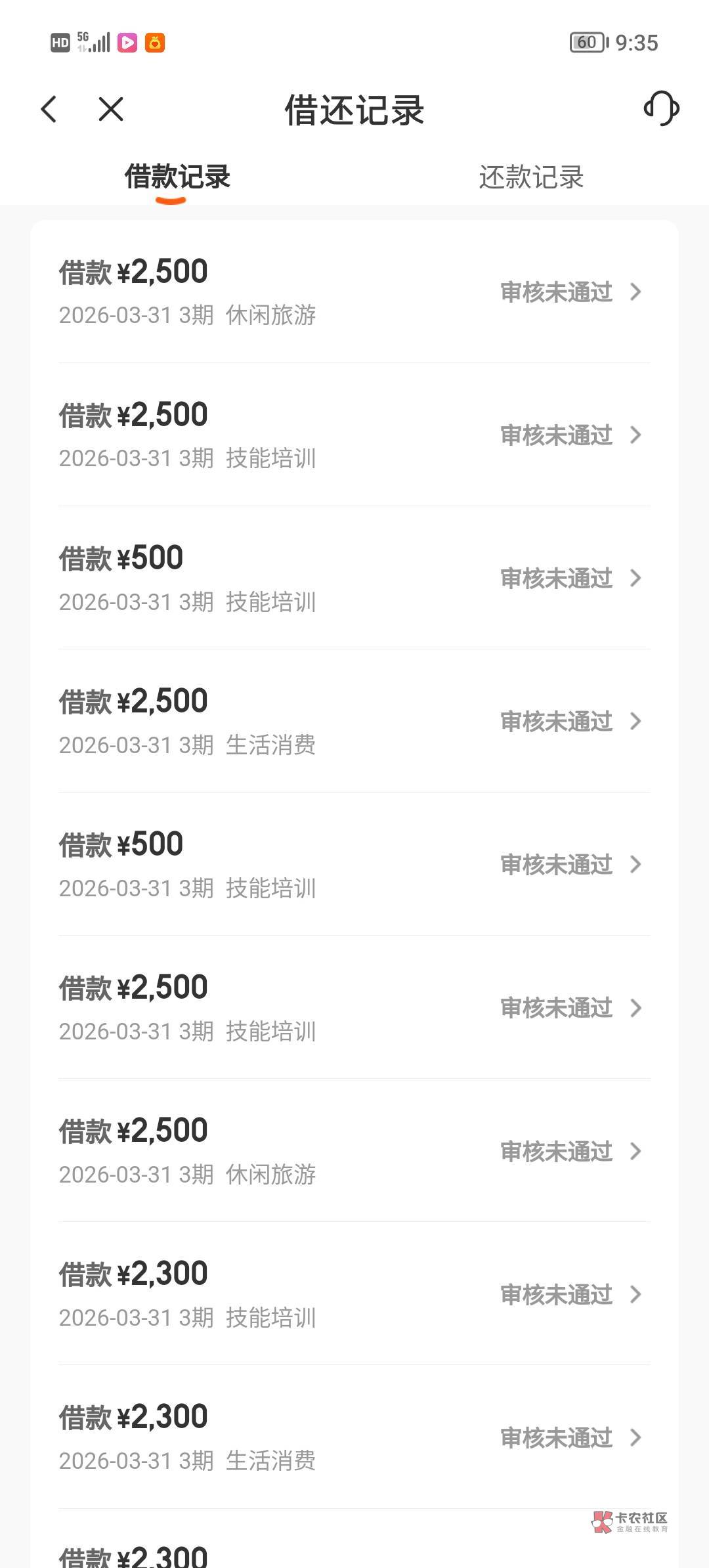Open the ¥2,300 生活消费 loan record
709x1568 pixels.
[354, 1437]
